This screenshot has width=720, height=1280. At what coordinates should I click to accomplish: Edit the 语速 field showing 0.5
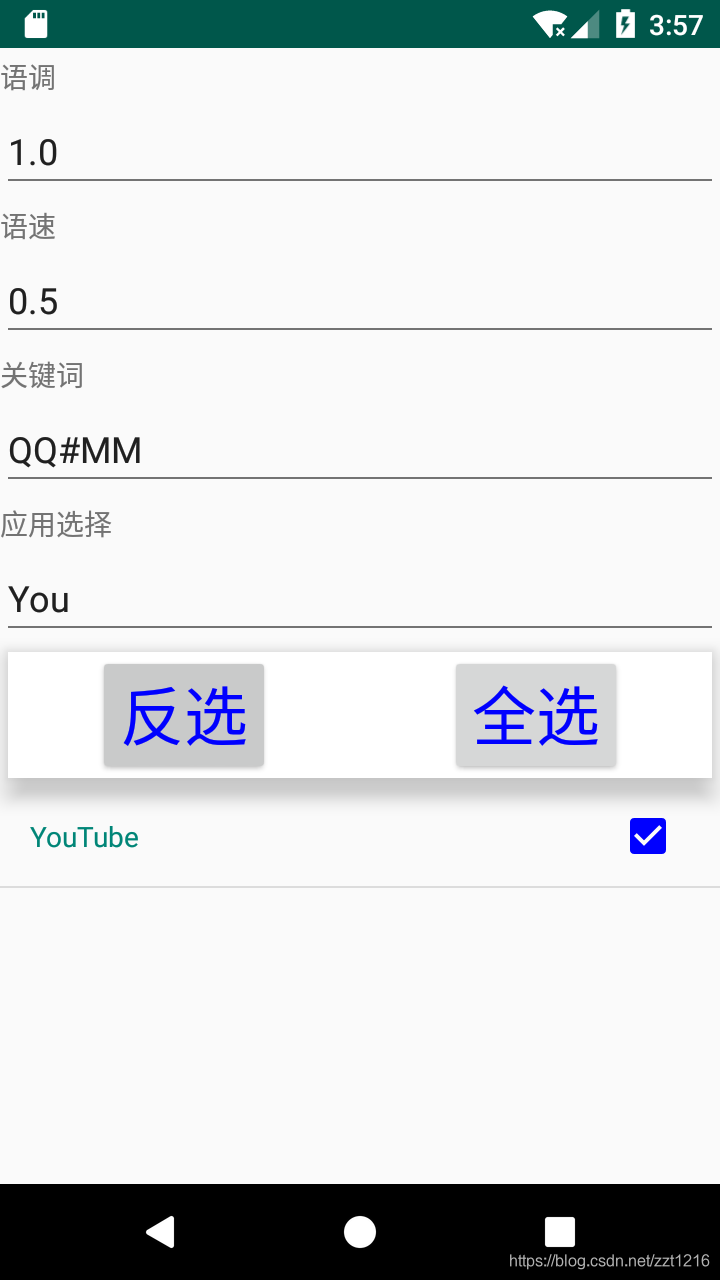coord(360,302)
